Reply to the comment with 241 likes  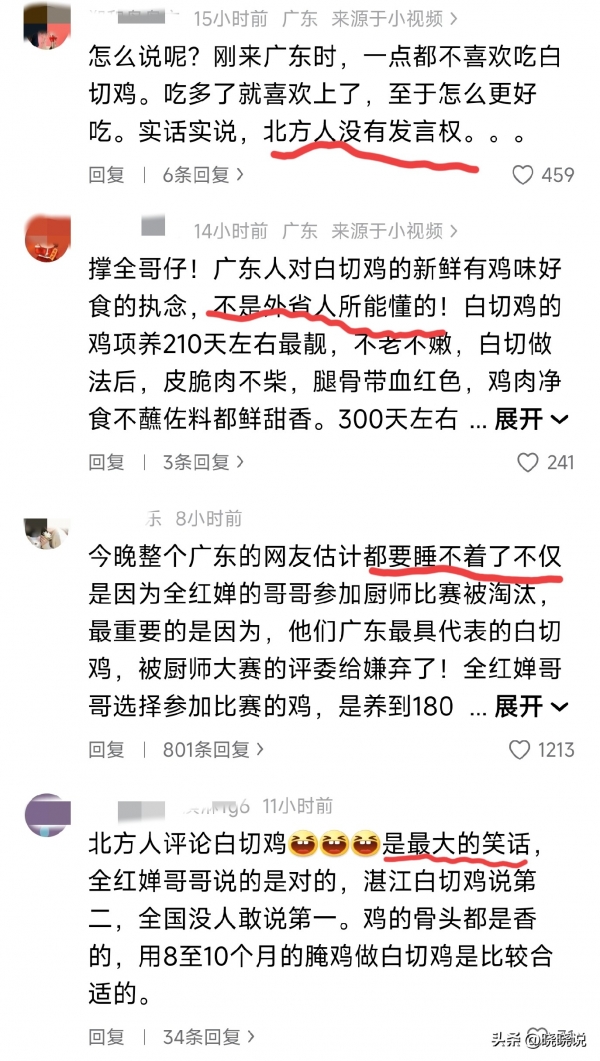point(106,462)
